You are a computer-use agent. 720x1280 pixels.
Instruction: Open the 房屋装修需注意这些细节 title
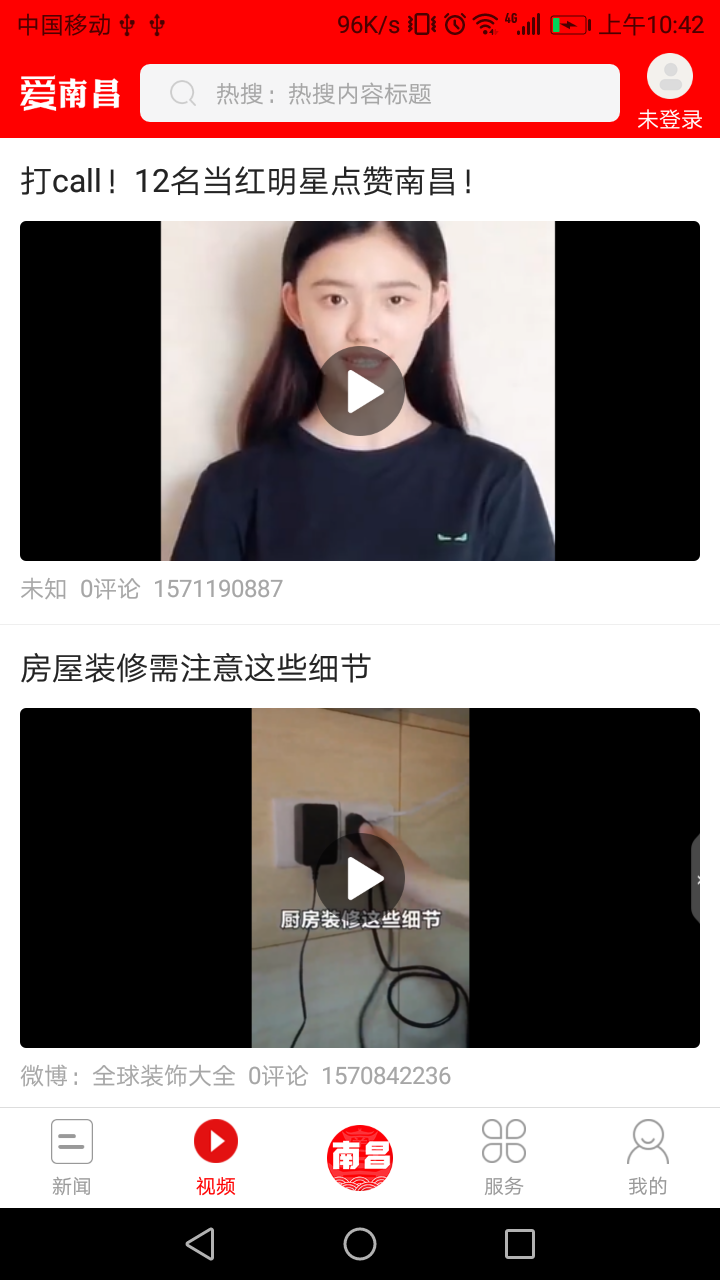pyautogui.click(x=196, y=668)
